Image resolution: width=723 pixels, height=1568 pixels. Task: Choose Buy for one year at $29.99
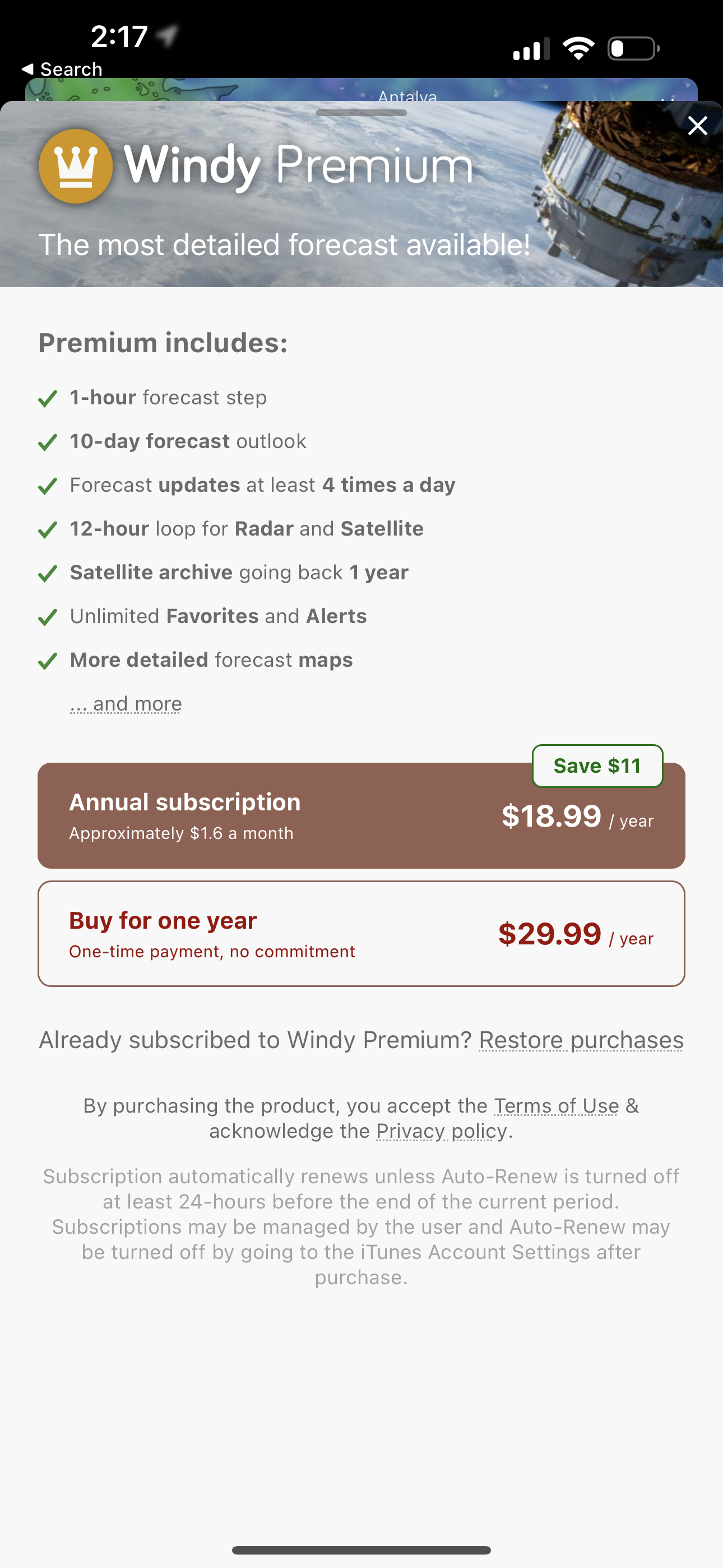361,934
